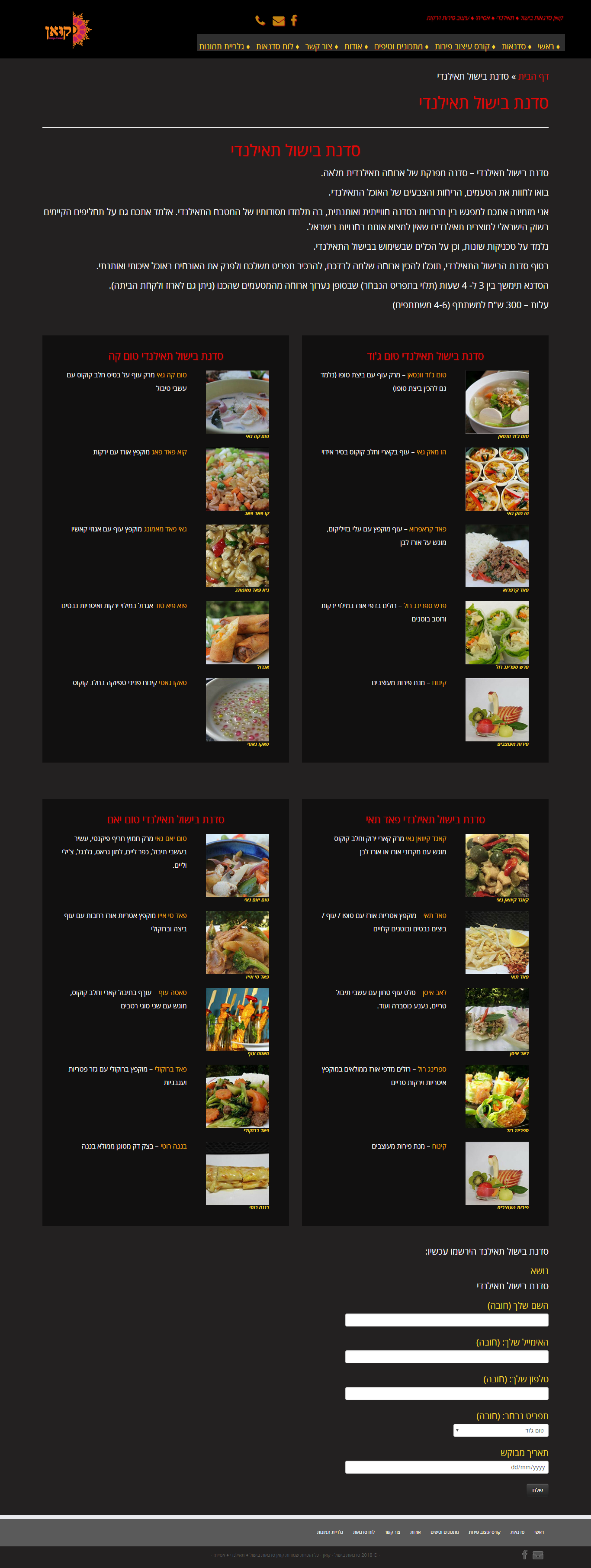Open the footer Facebook icon
591x1568 pixels.
(x=525, y=1555)
